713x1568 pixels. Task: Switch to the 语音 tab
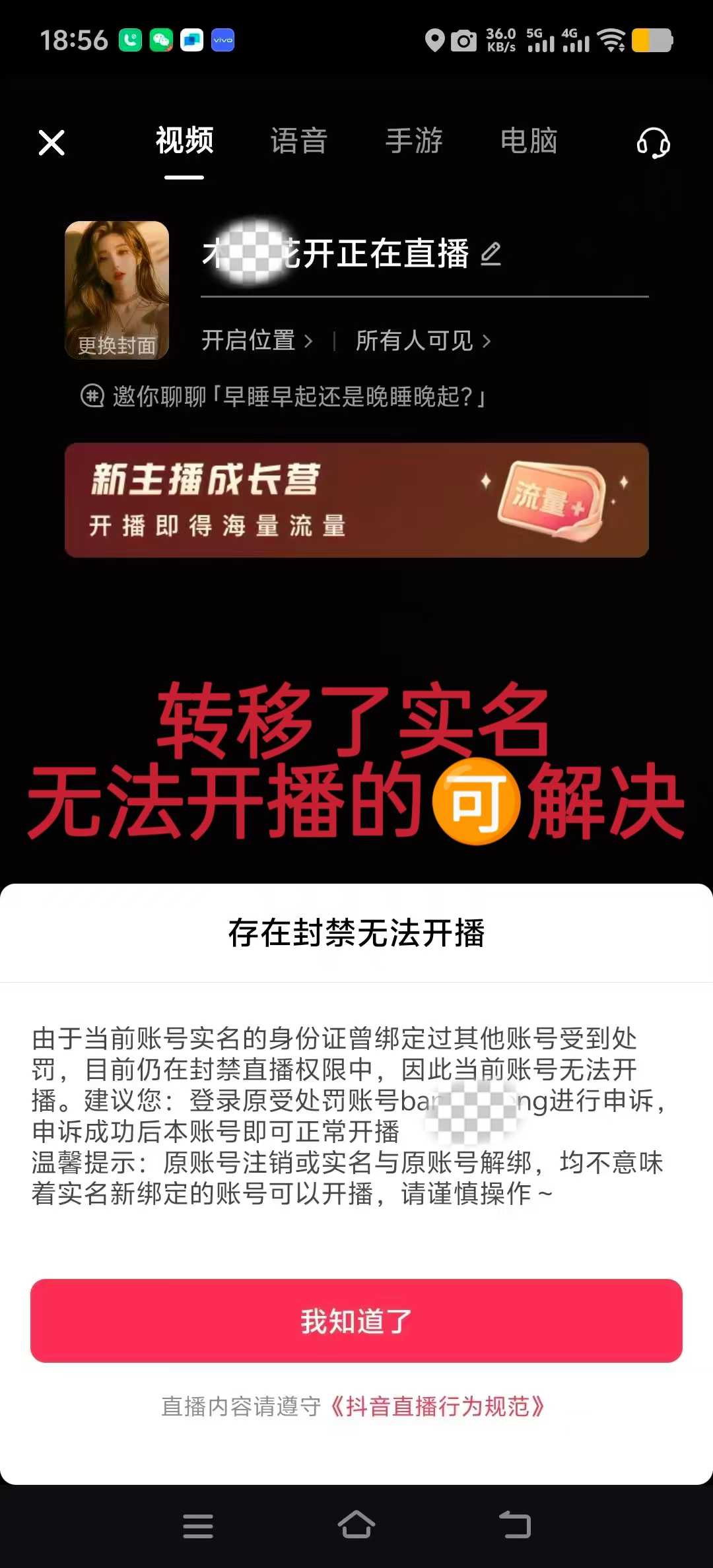tap(298, 141)
